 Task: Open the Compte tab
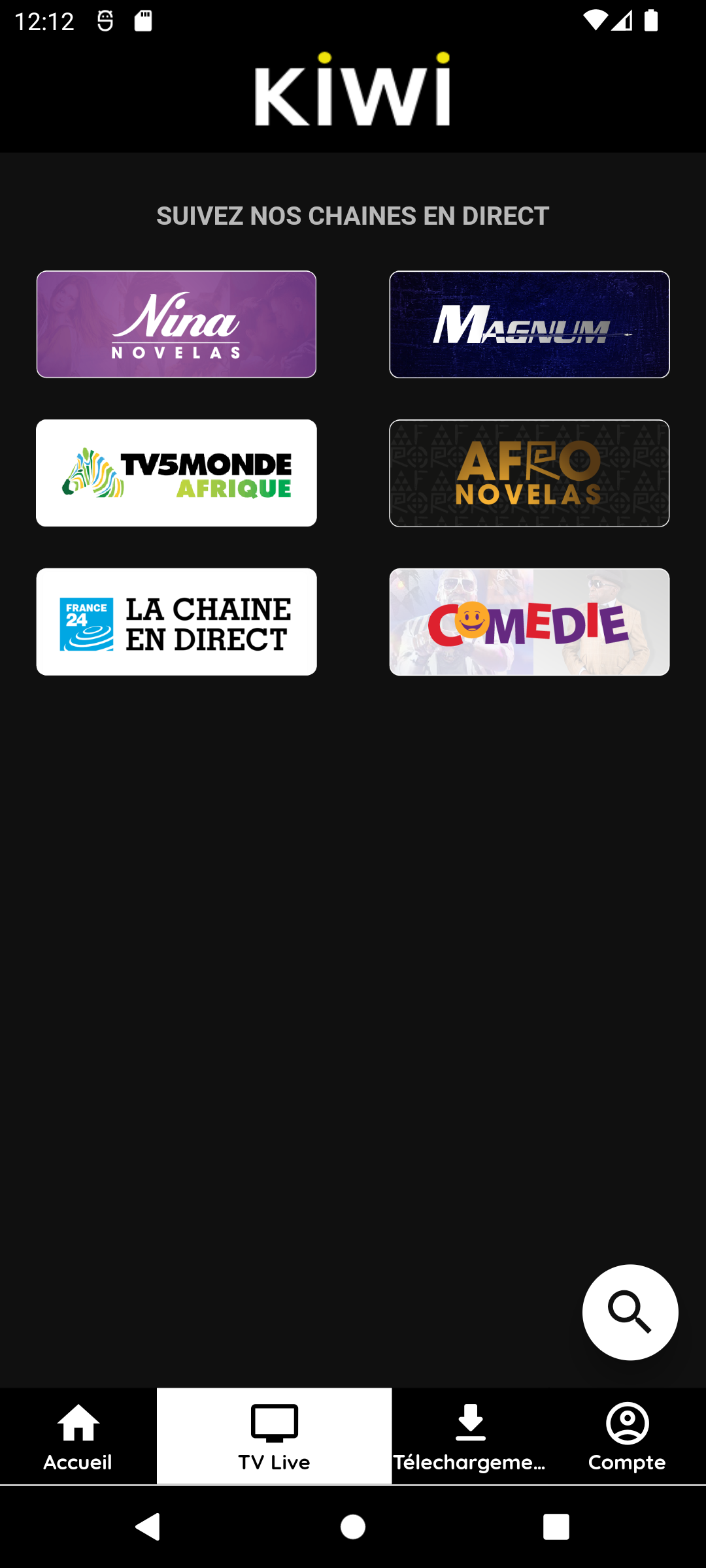(627, 1436)
